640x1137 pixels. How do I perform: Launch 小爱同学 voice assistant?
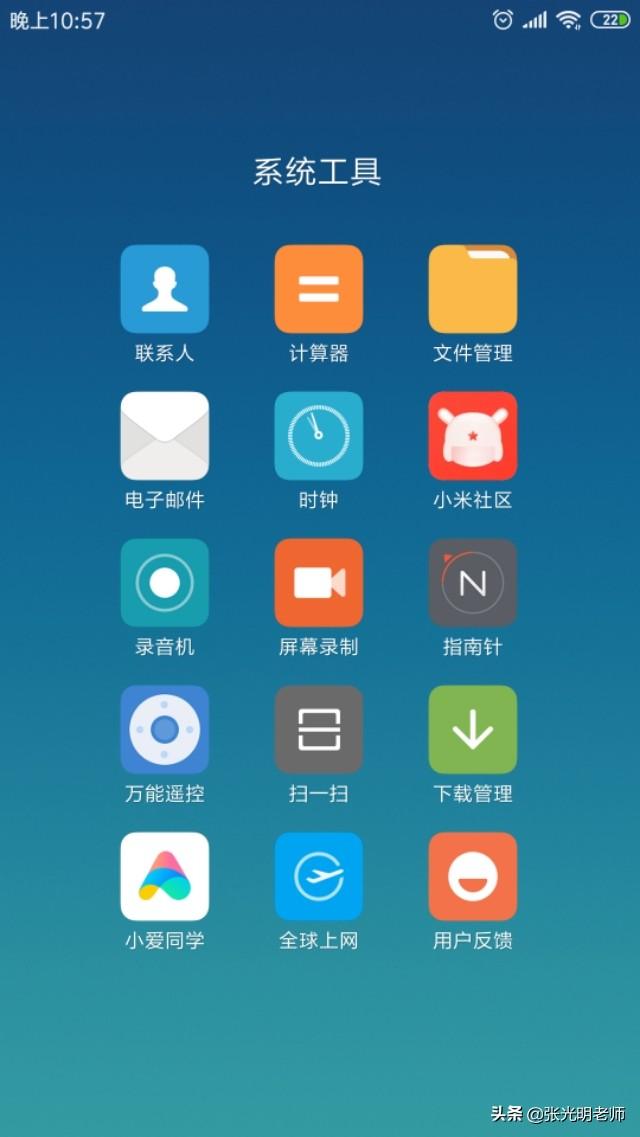(x=165, y=877)
